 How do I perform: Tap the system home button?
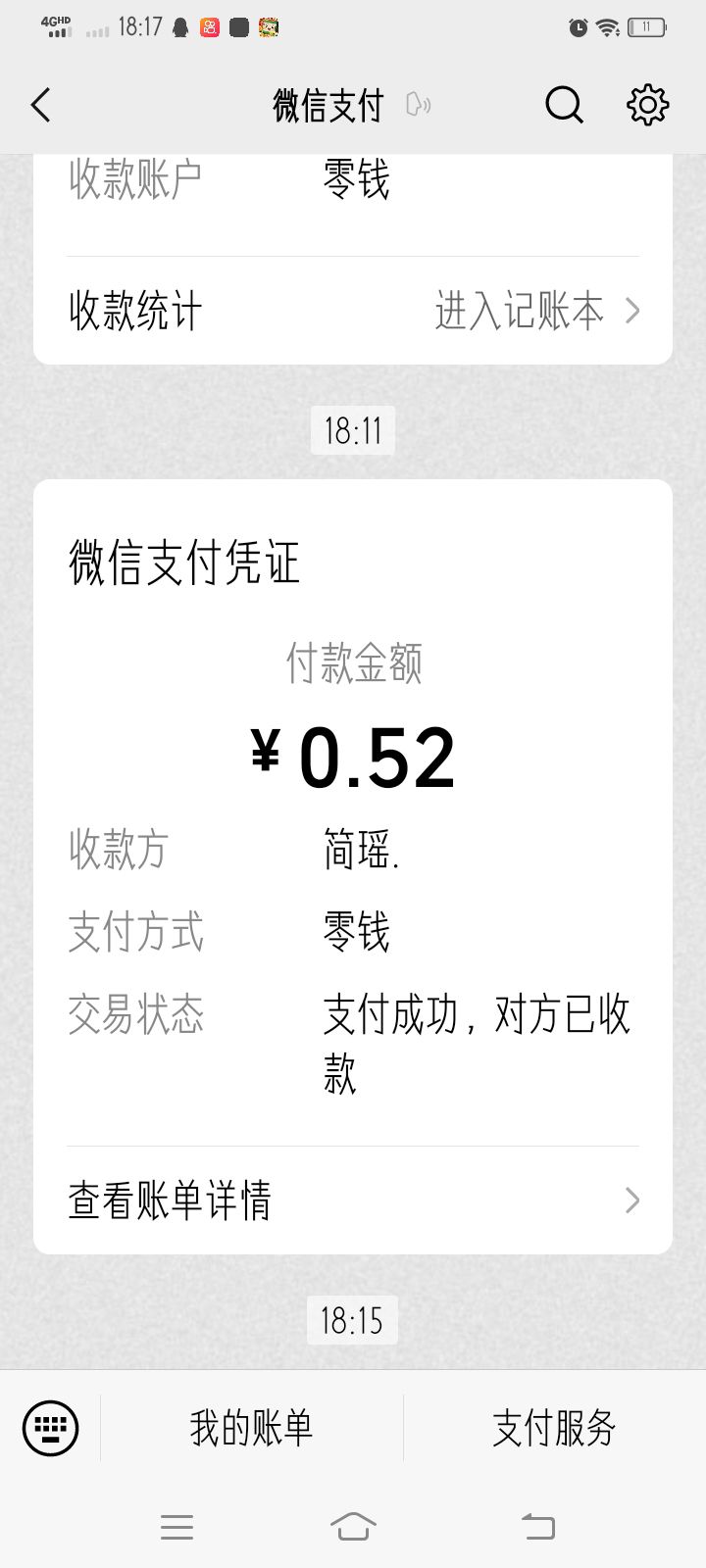[353, 1526]
